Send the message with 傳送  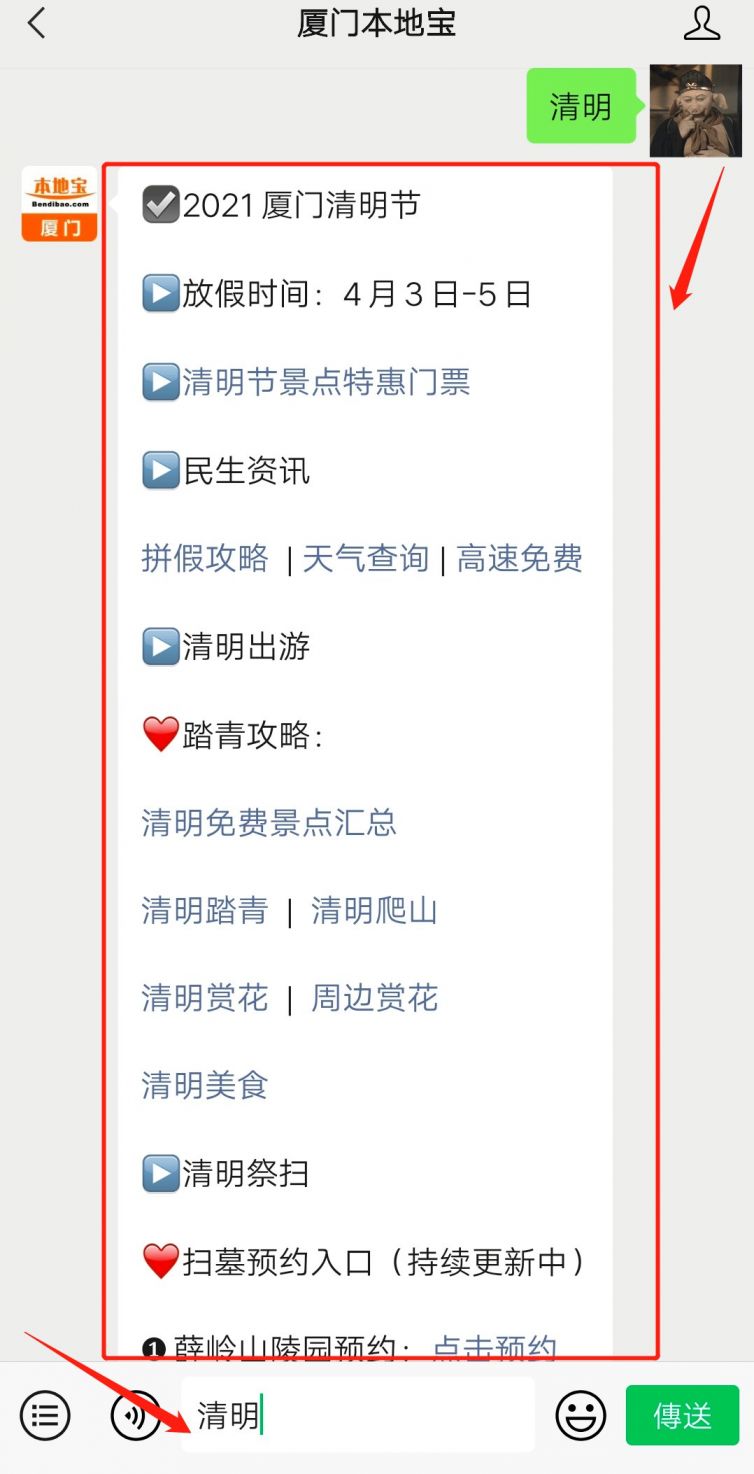pos(682,1415)
